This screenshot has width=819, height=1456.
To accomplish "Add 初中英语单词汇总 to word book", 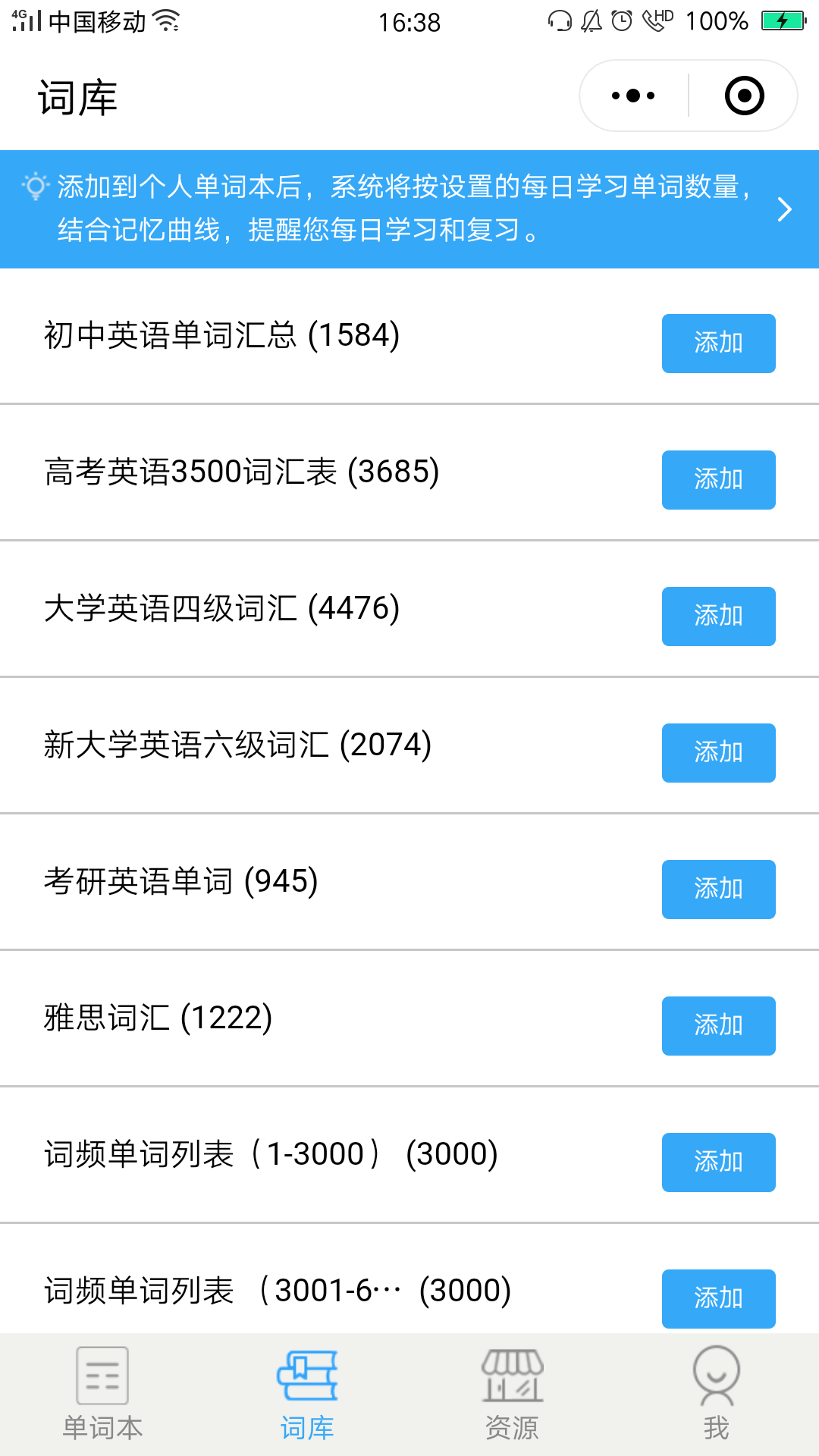I will click(x=718, y=343).
